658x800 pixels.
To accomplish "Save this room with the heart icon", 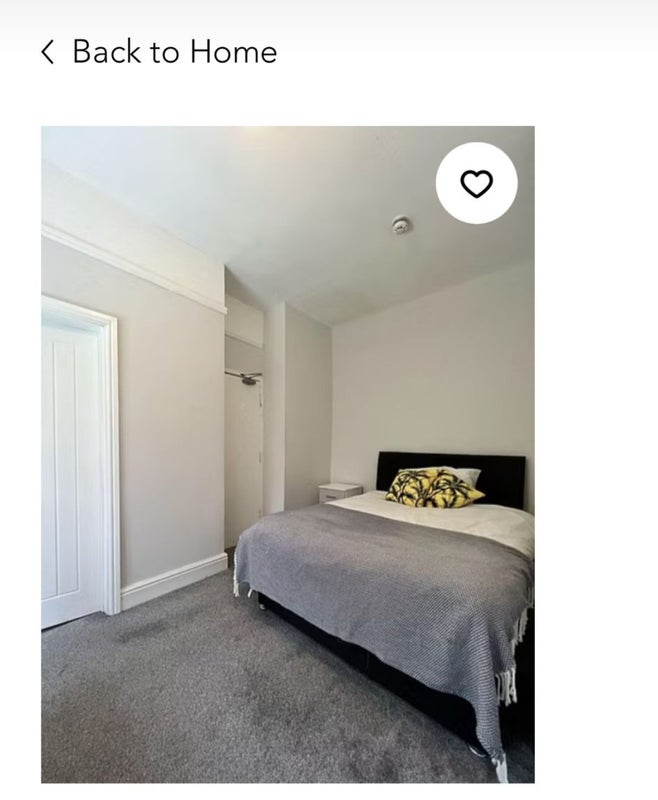I will [476, 183].
